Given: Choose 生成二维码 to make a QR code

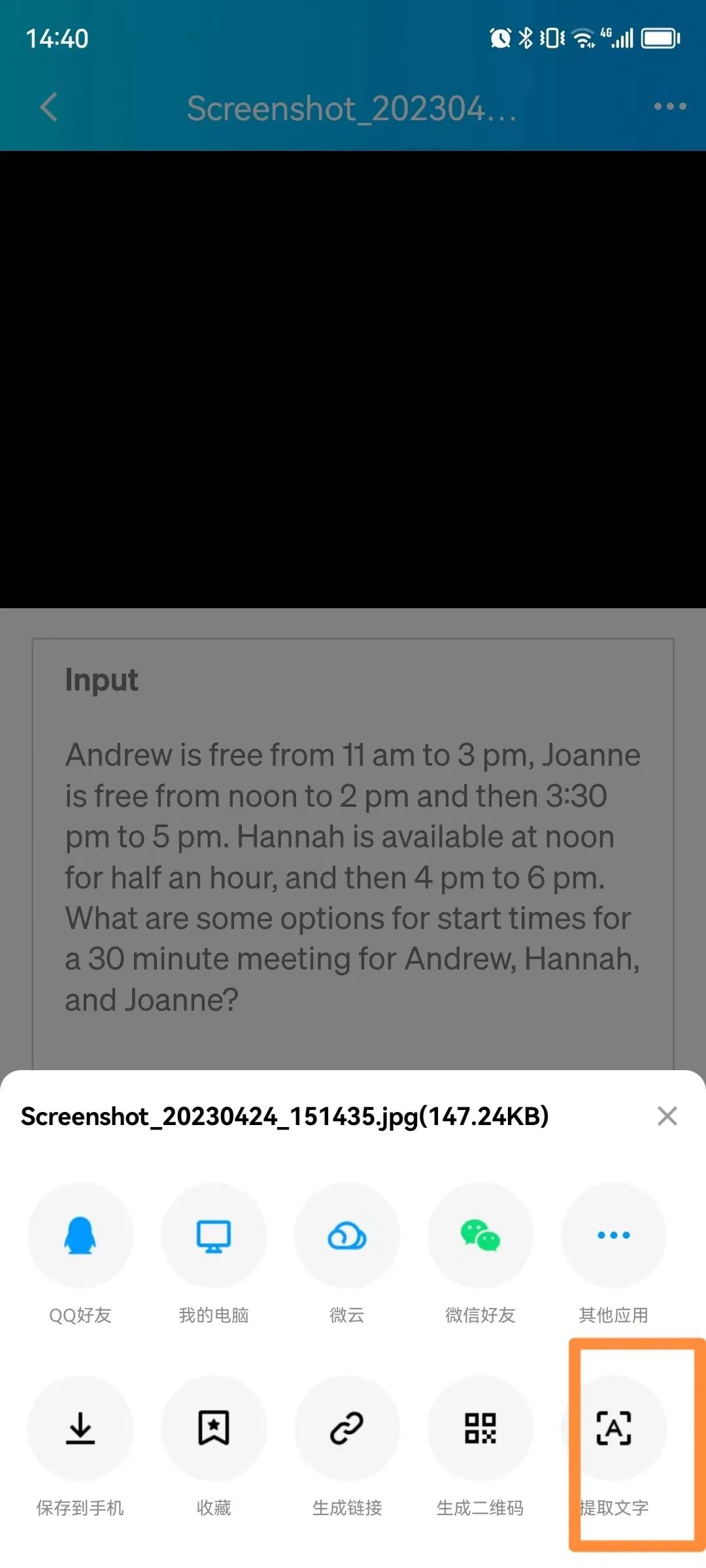Looking at the screenshot, I should coord(480,1428).
